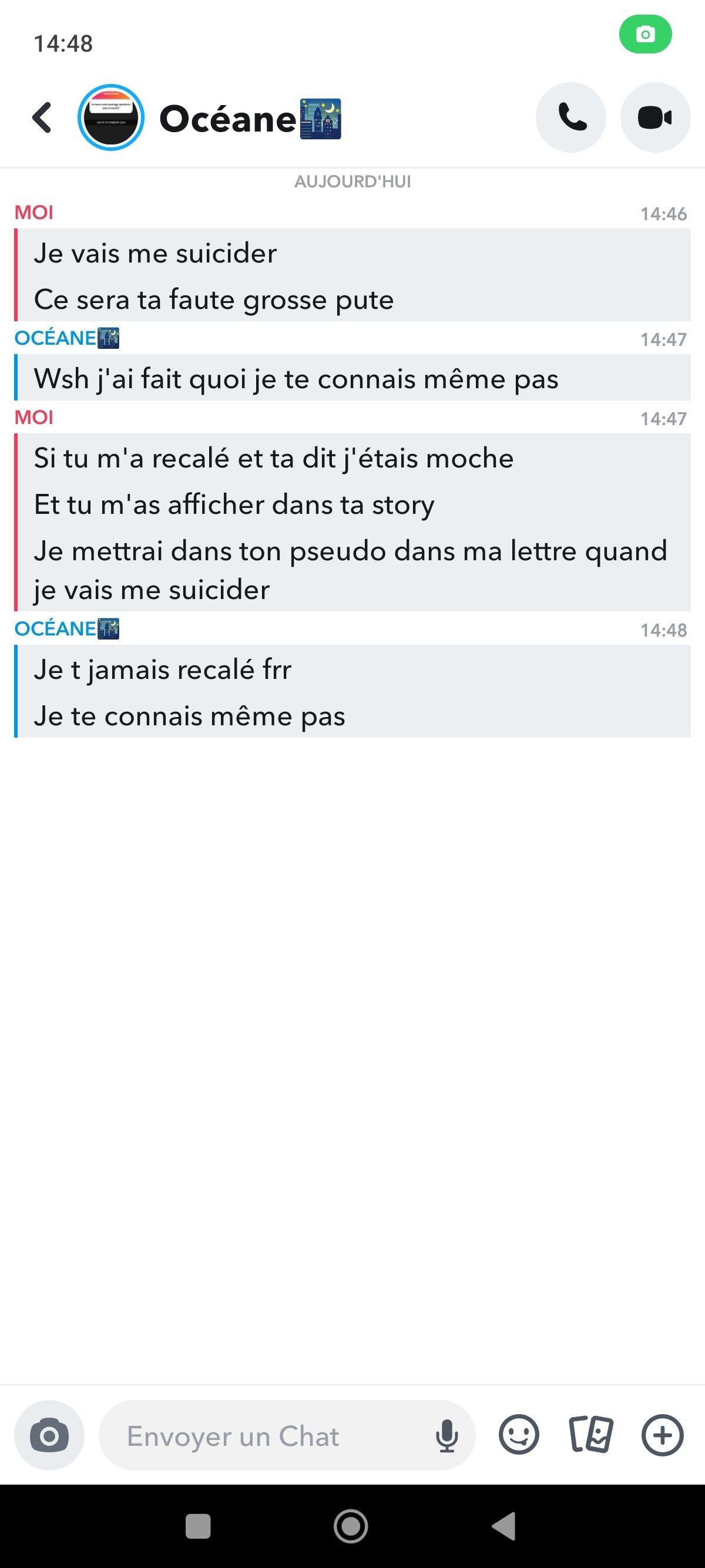Open the gallery cards icon
705x1568 pixels.
[590, 1435]
